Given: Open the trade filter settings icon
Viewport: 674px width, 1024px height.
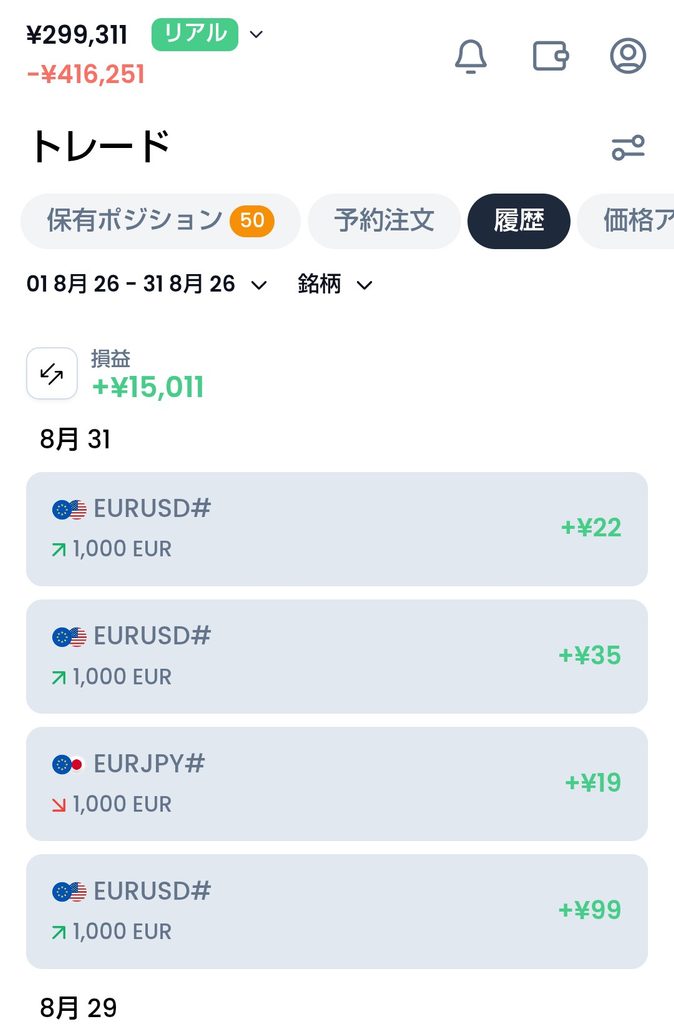Looking at the screenshot, I should click(628, 148).
